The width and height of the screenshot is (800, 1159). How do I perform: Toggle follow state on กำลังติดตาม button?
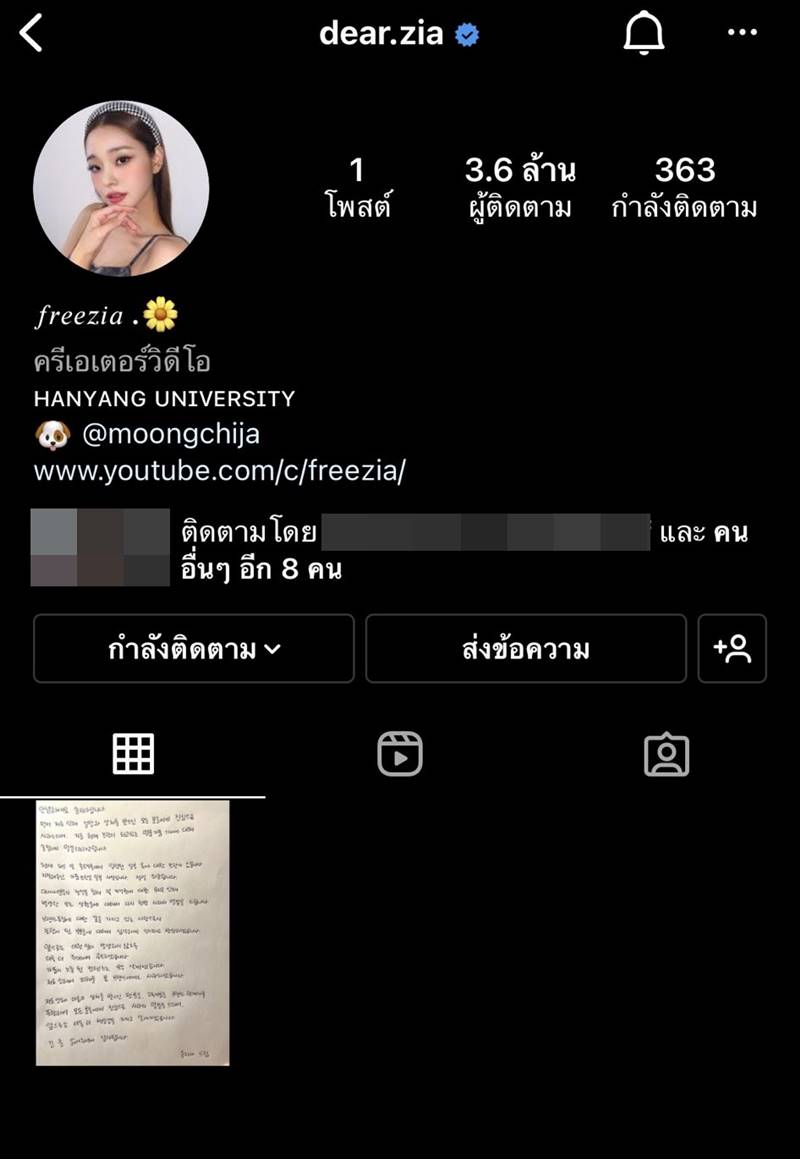193,648
